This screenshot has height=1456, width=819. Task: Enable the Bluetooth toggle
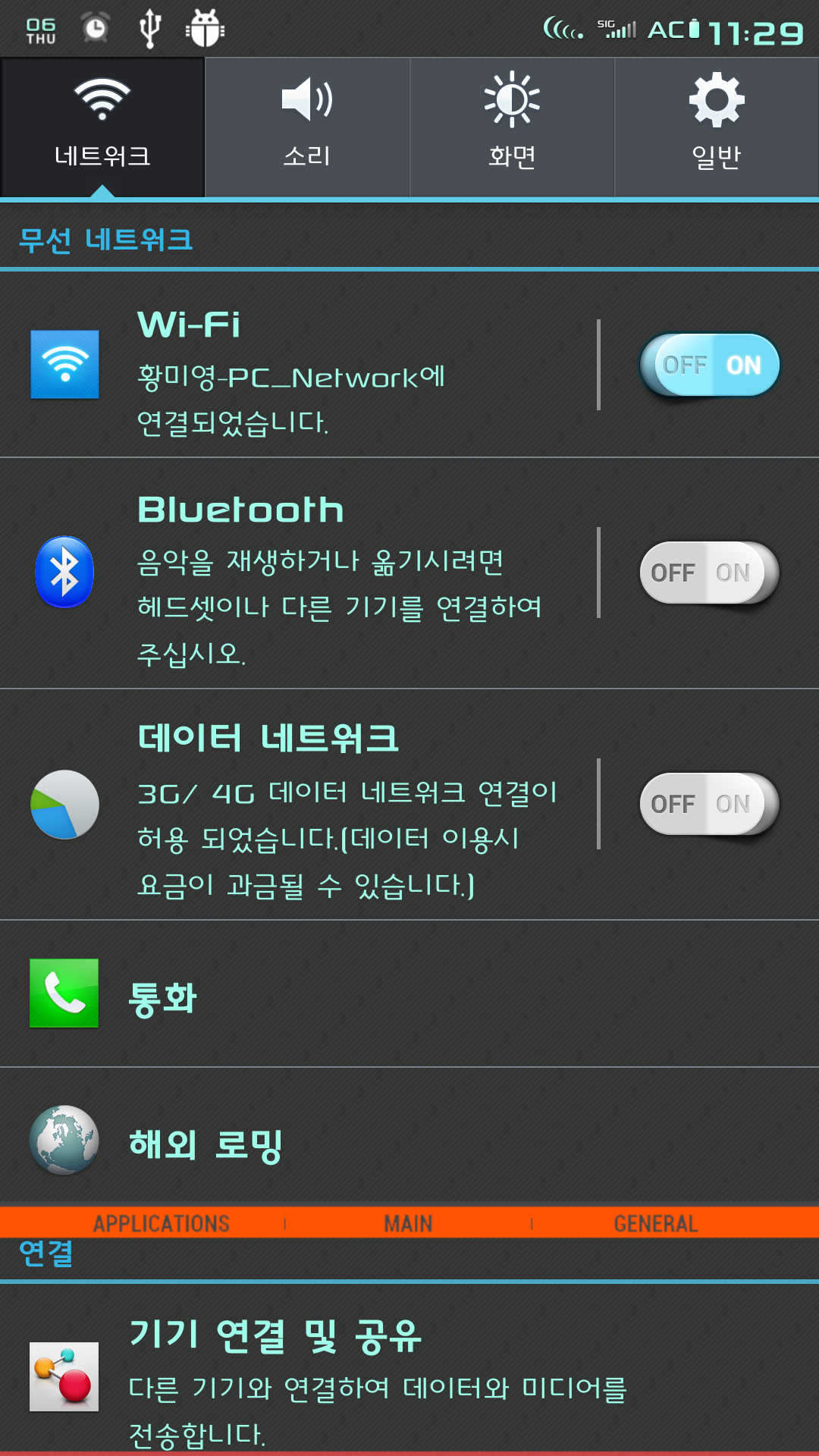(x=710, y=573)
